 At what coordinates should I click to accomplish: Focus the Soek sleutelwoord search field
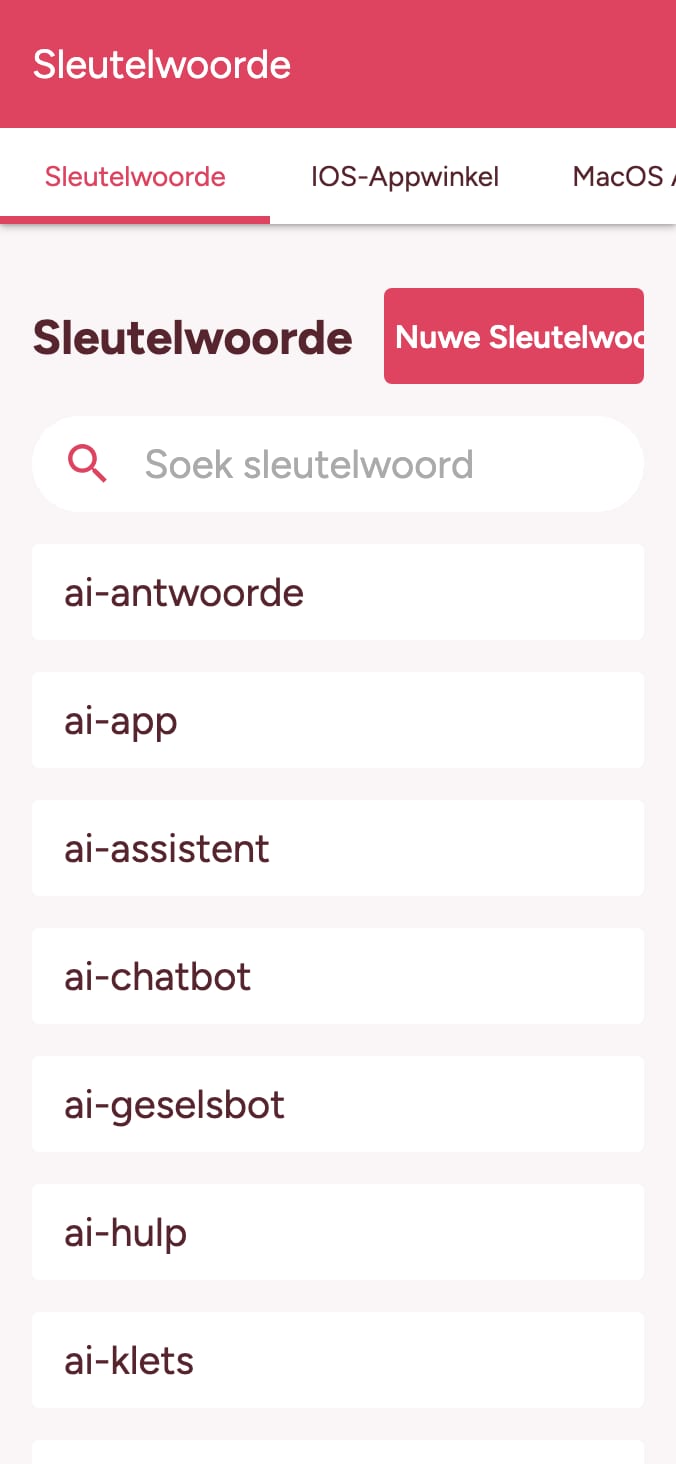[338, 464]
